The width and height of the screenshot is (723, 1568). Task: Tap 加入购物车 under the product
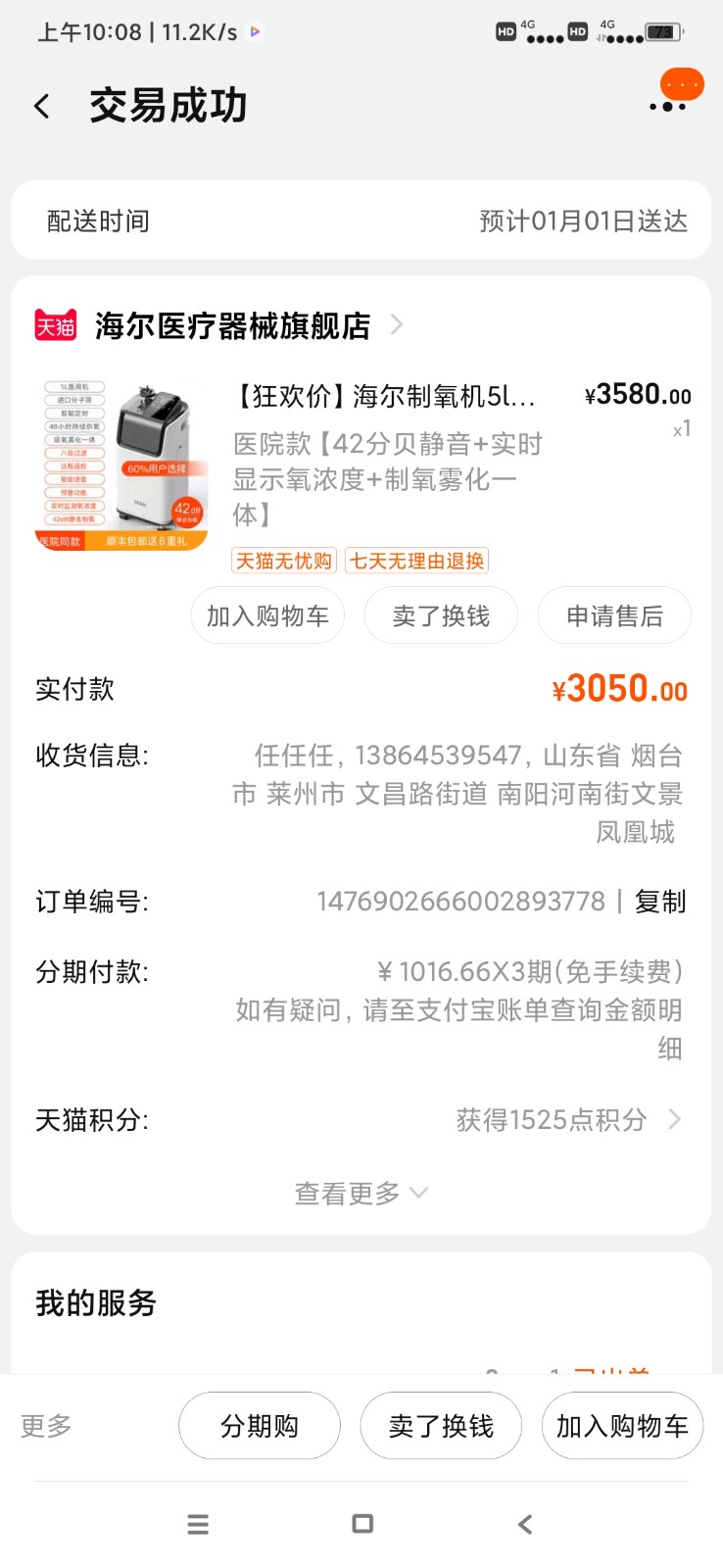point(267,615)
